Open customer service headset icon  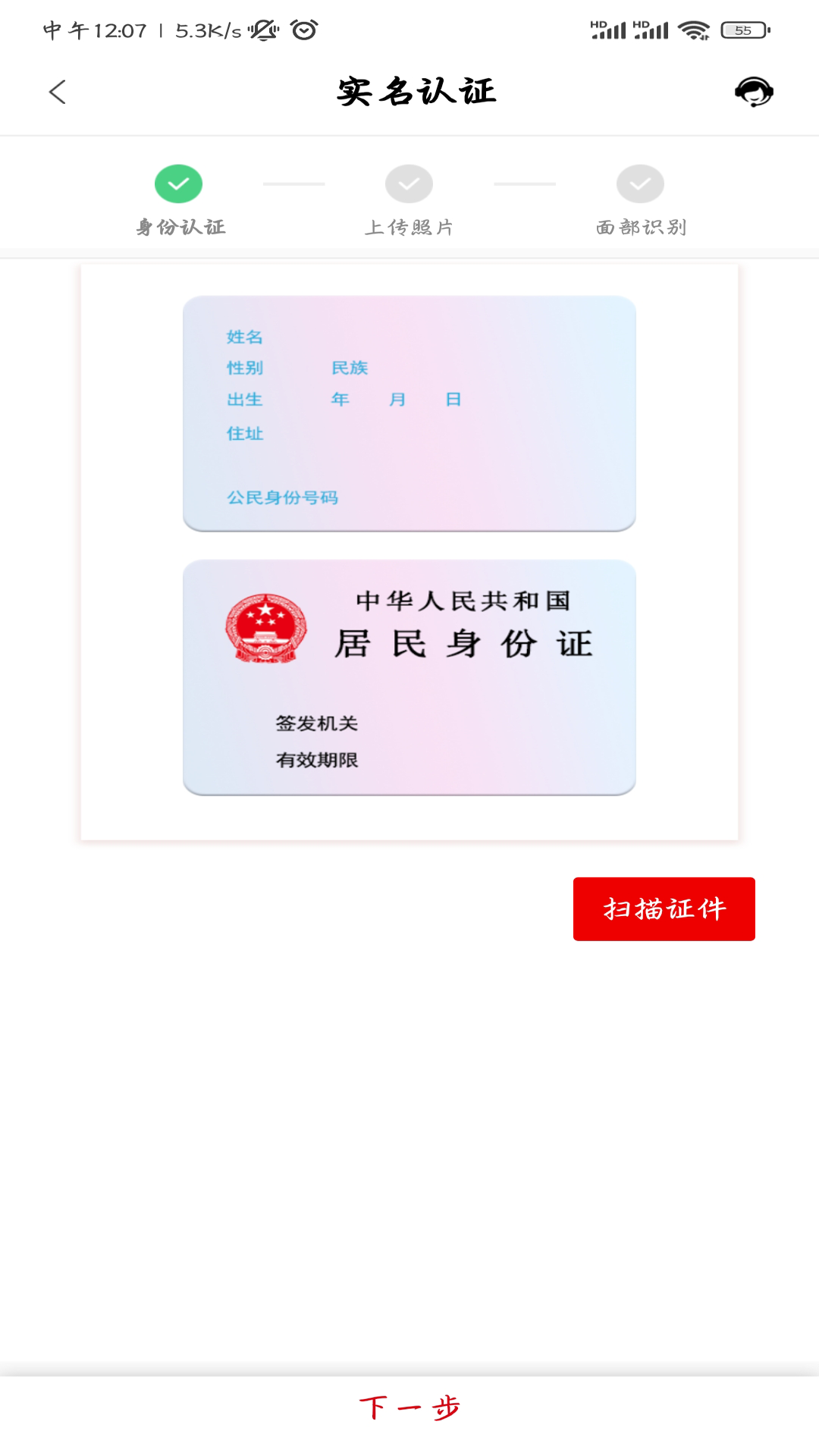[x=753, y=93]
